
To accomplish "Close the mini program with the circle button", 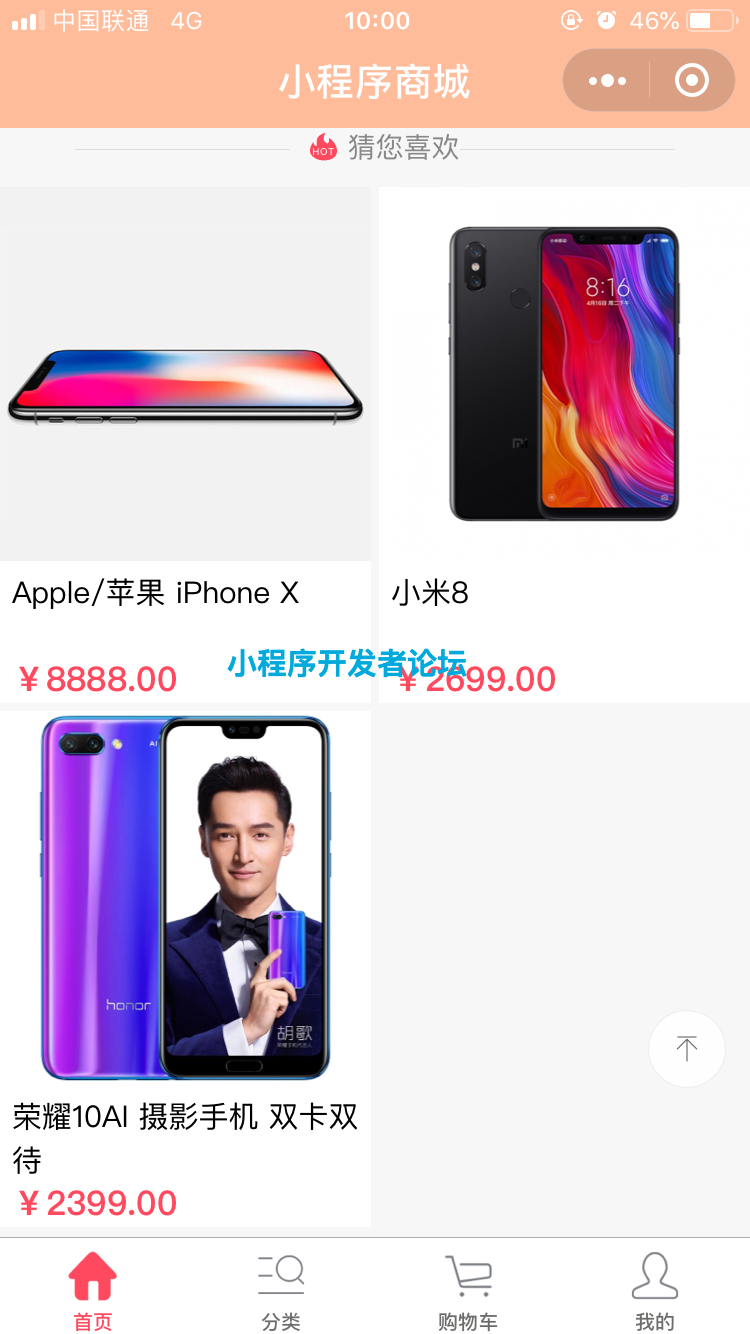I will click(692, 81).
